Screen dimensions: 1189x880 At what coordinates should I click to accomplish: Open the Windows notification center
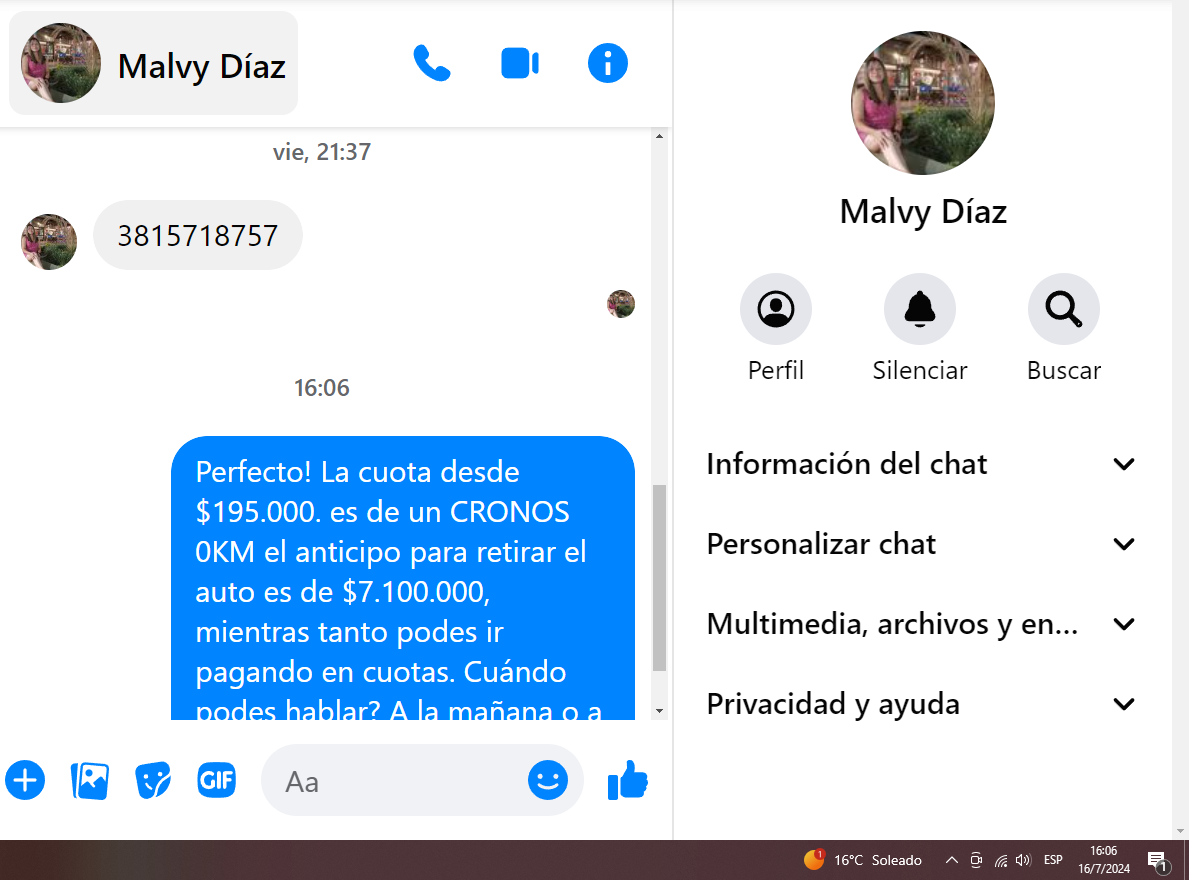1158,860
